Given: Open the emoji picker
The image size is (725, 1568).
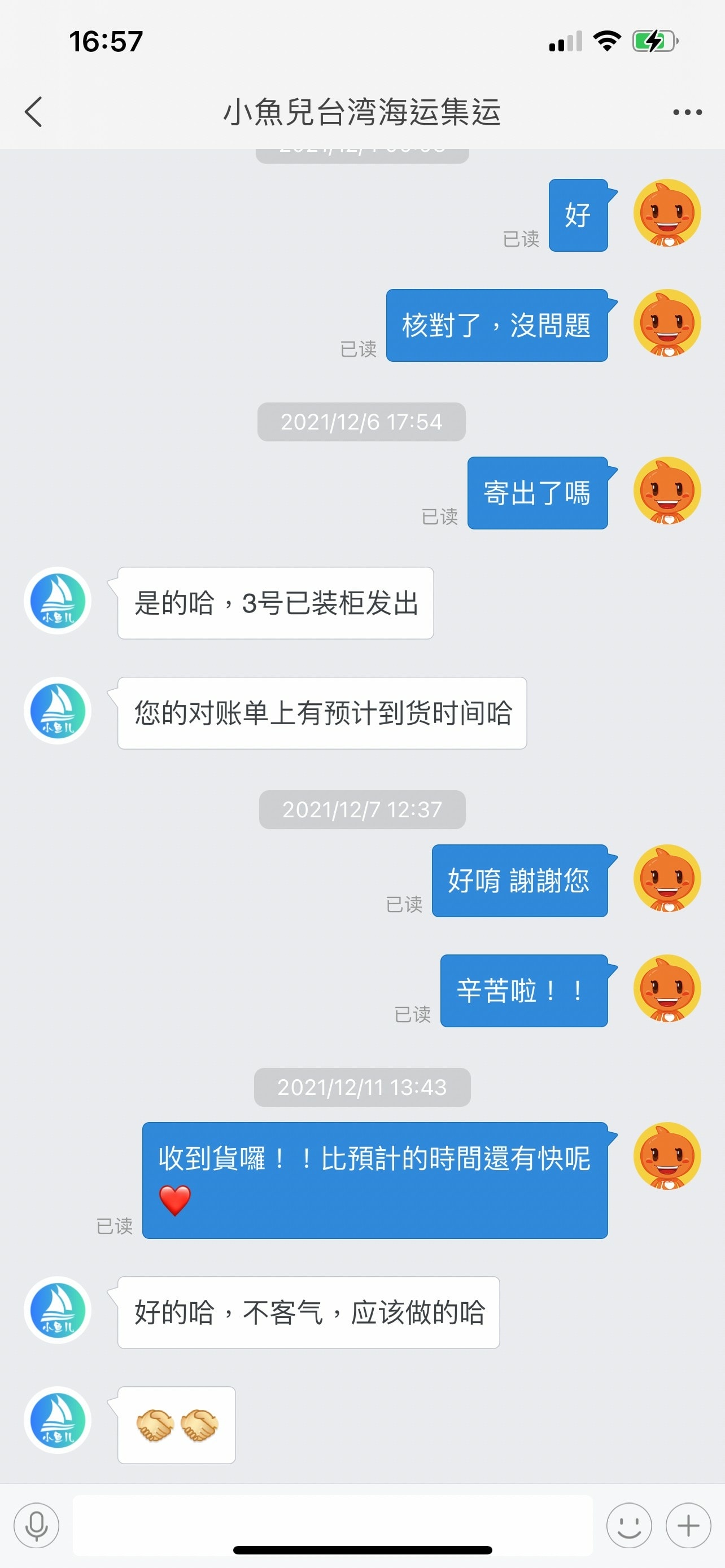Looking at the screenshot, I should (629, 1526).
